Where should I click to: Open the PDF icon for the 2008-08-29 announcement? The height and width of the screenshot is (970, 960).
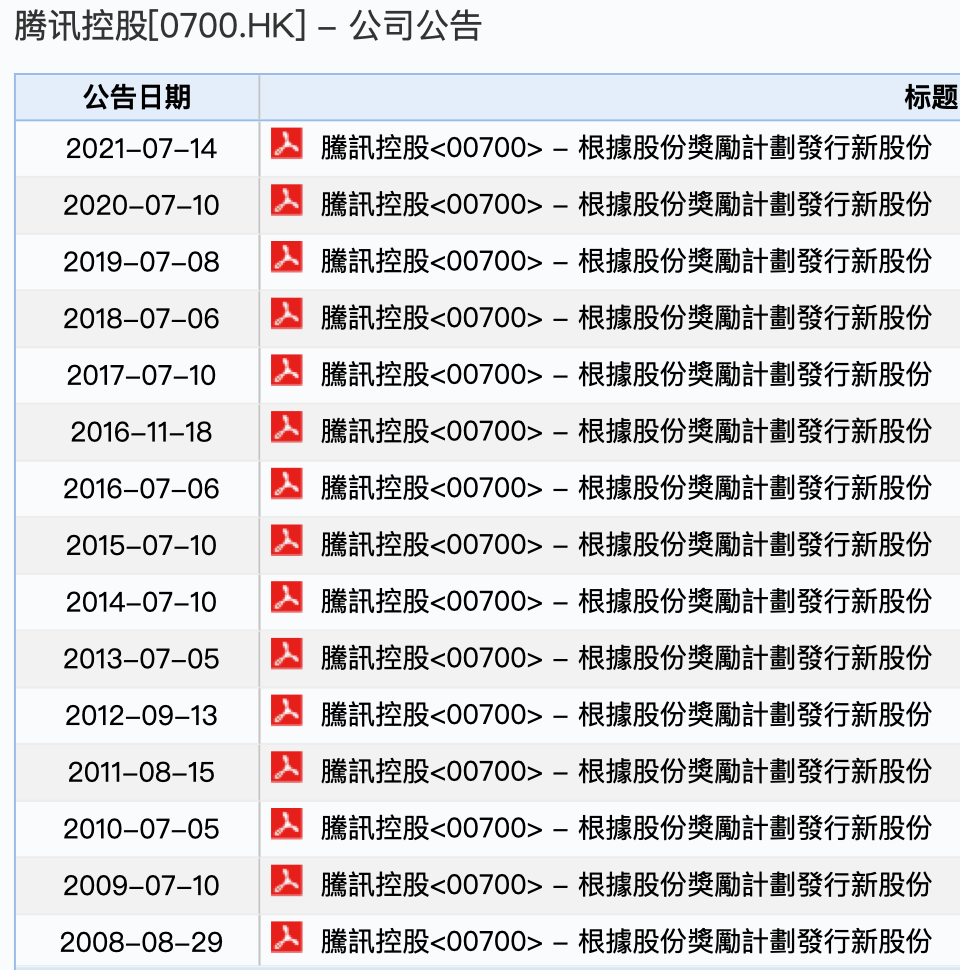click(287, 941)
